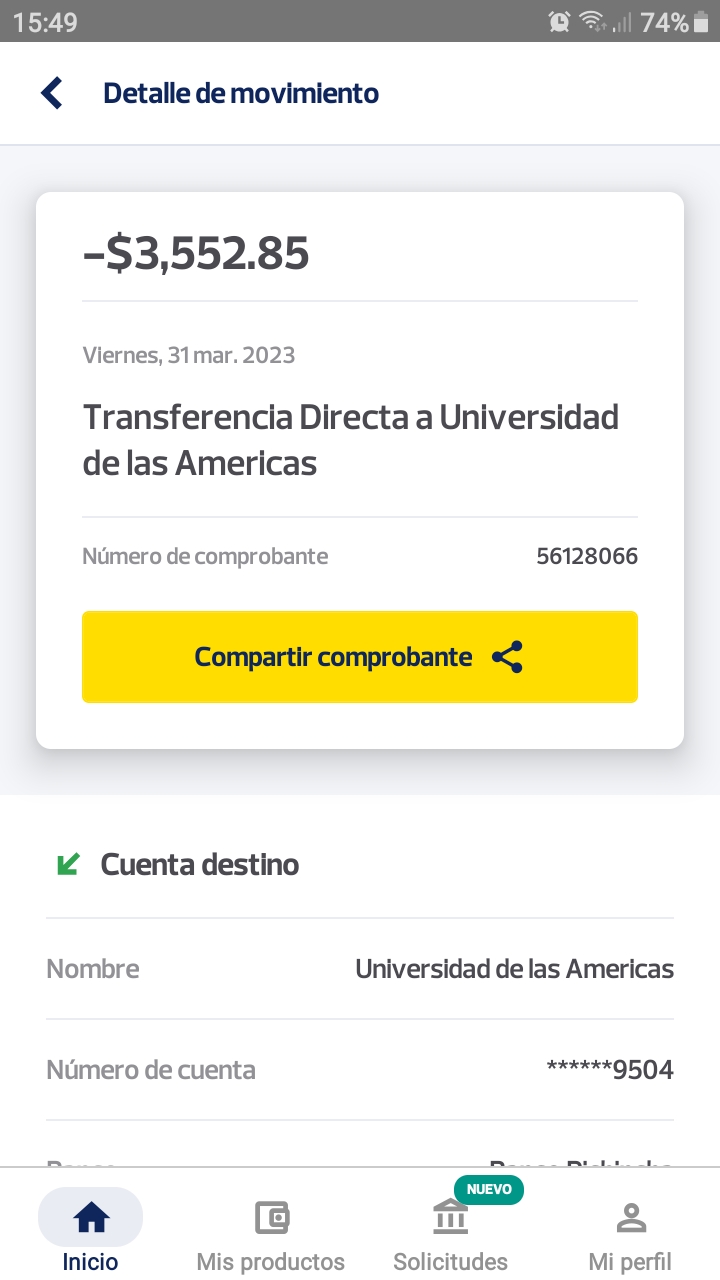Switch to the Inicio tab
Viewport: 720px width, 1280px height.
click(x=91, y=1234)
